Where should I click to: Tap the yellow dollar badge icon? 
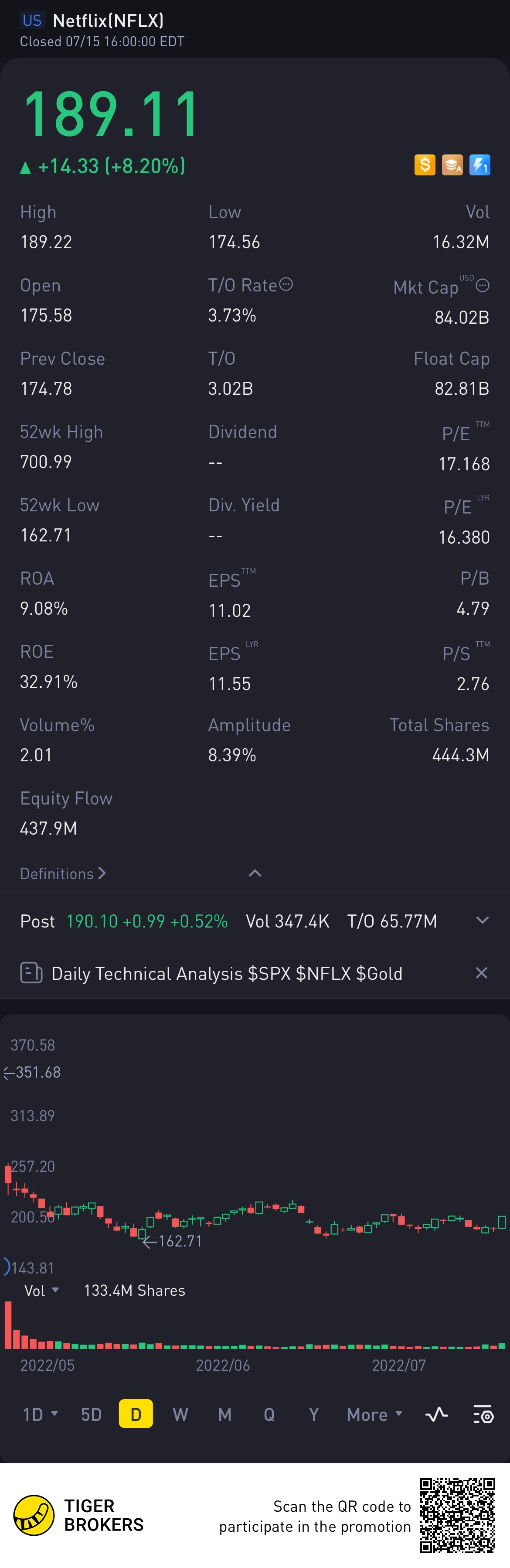pyautogui.click(x=424, y=165)
